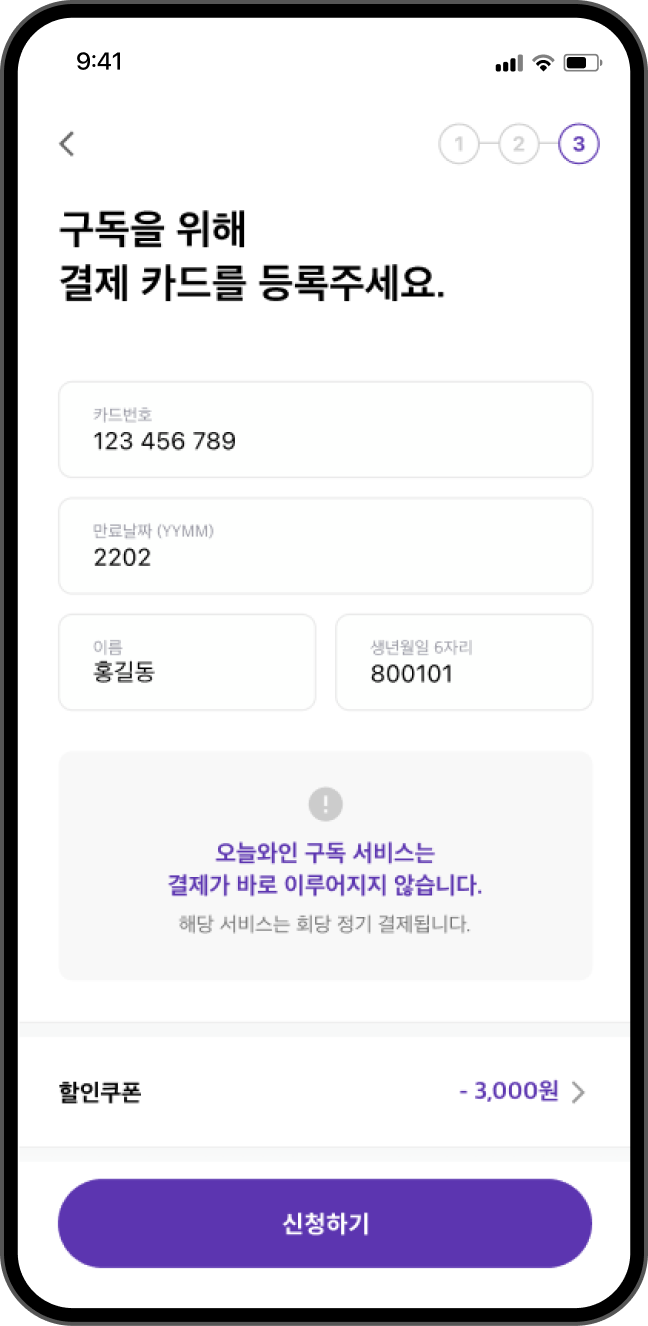Edit the 만료날짜 expiry date field

tap(325, 546)
